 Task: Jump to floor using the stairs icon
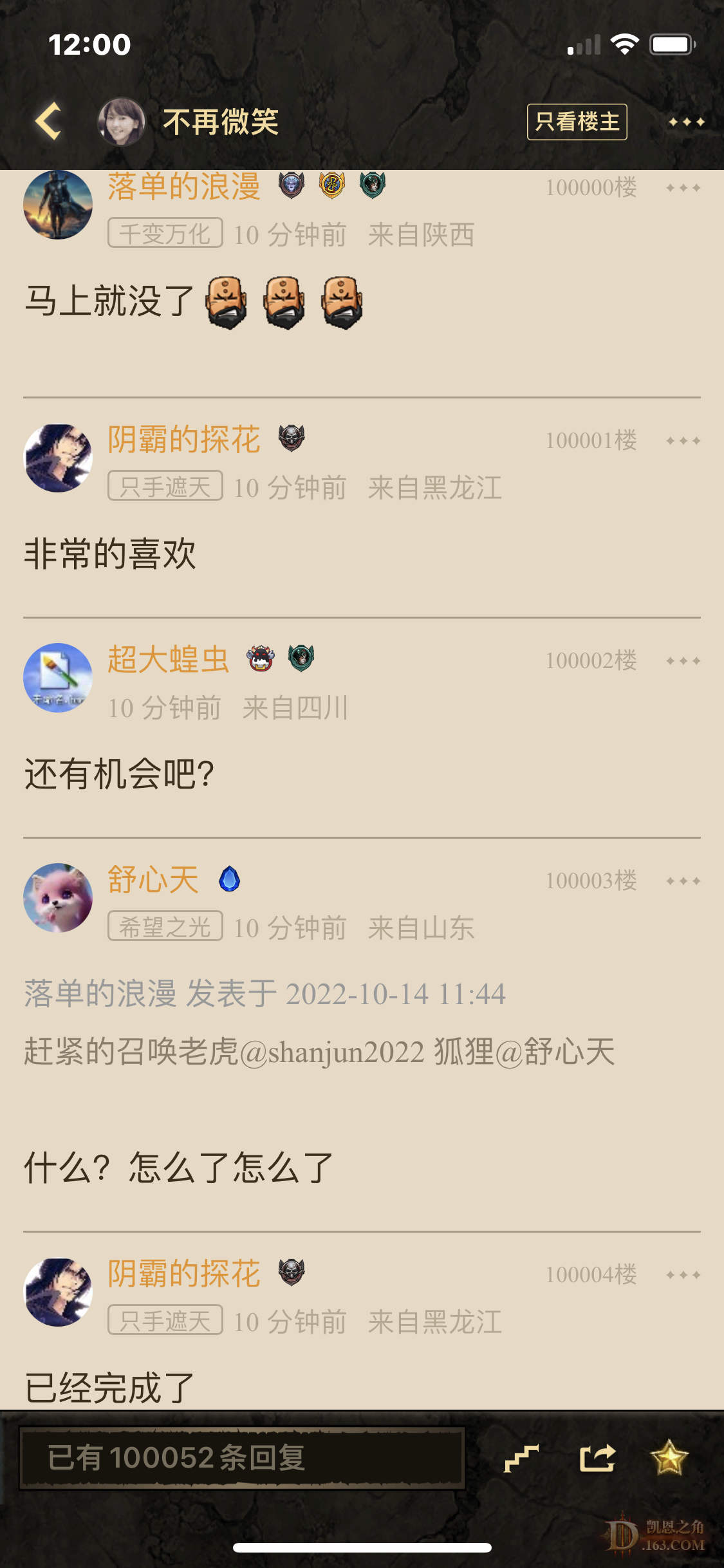coord(521,1458)
